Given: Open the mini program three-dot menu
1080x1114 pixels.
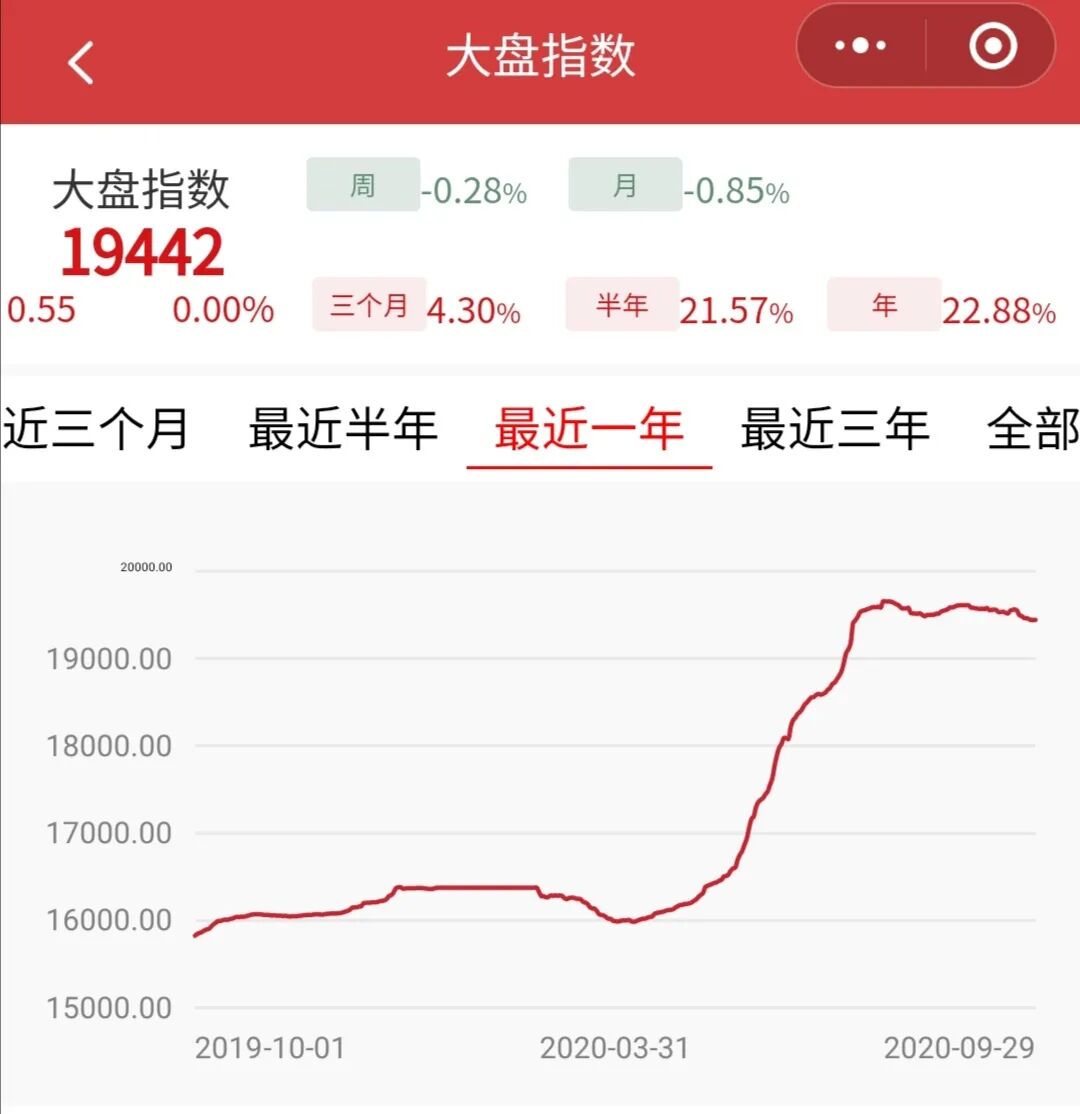Looking at the screenshot, I should tap(860, 45).
